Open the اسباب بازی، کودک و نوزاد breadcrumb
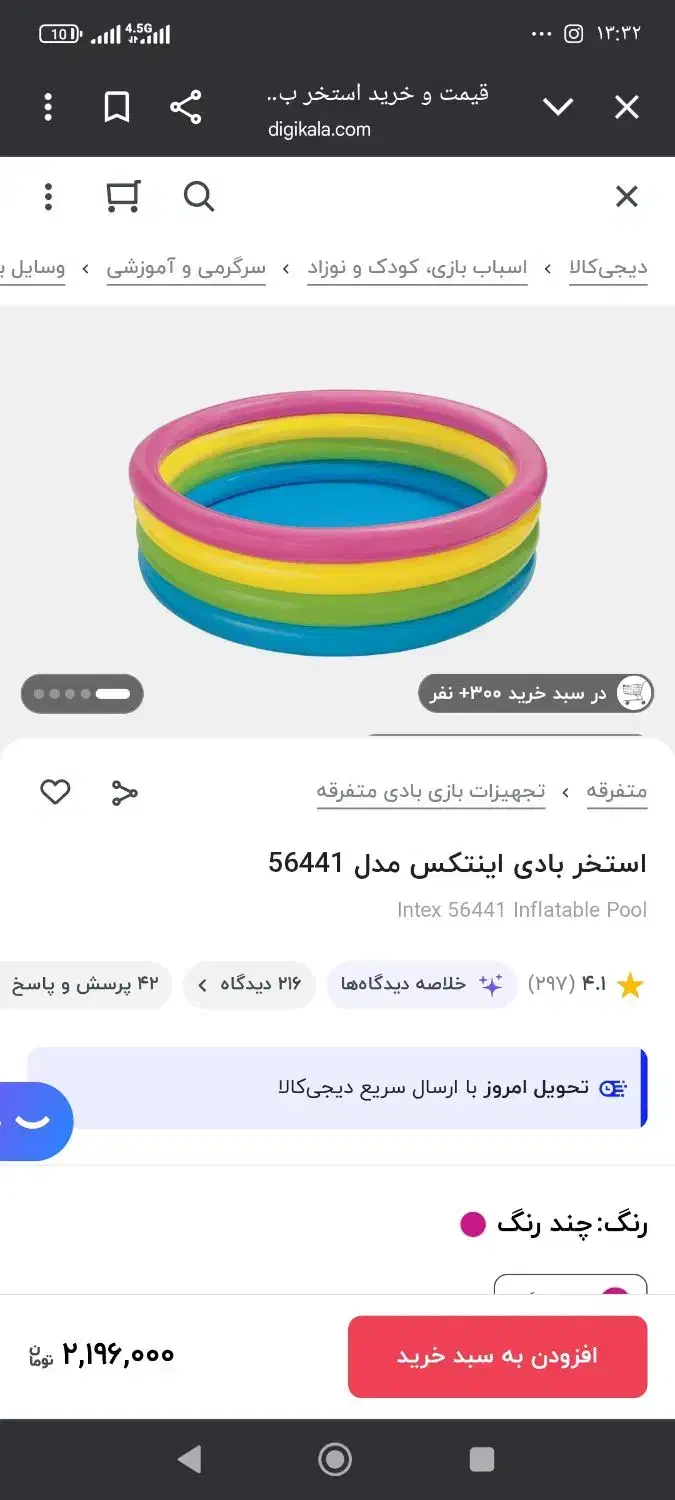 (x=417, y=268)
